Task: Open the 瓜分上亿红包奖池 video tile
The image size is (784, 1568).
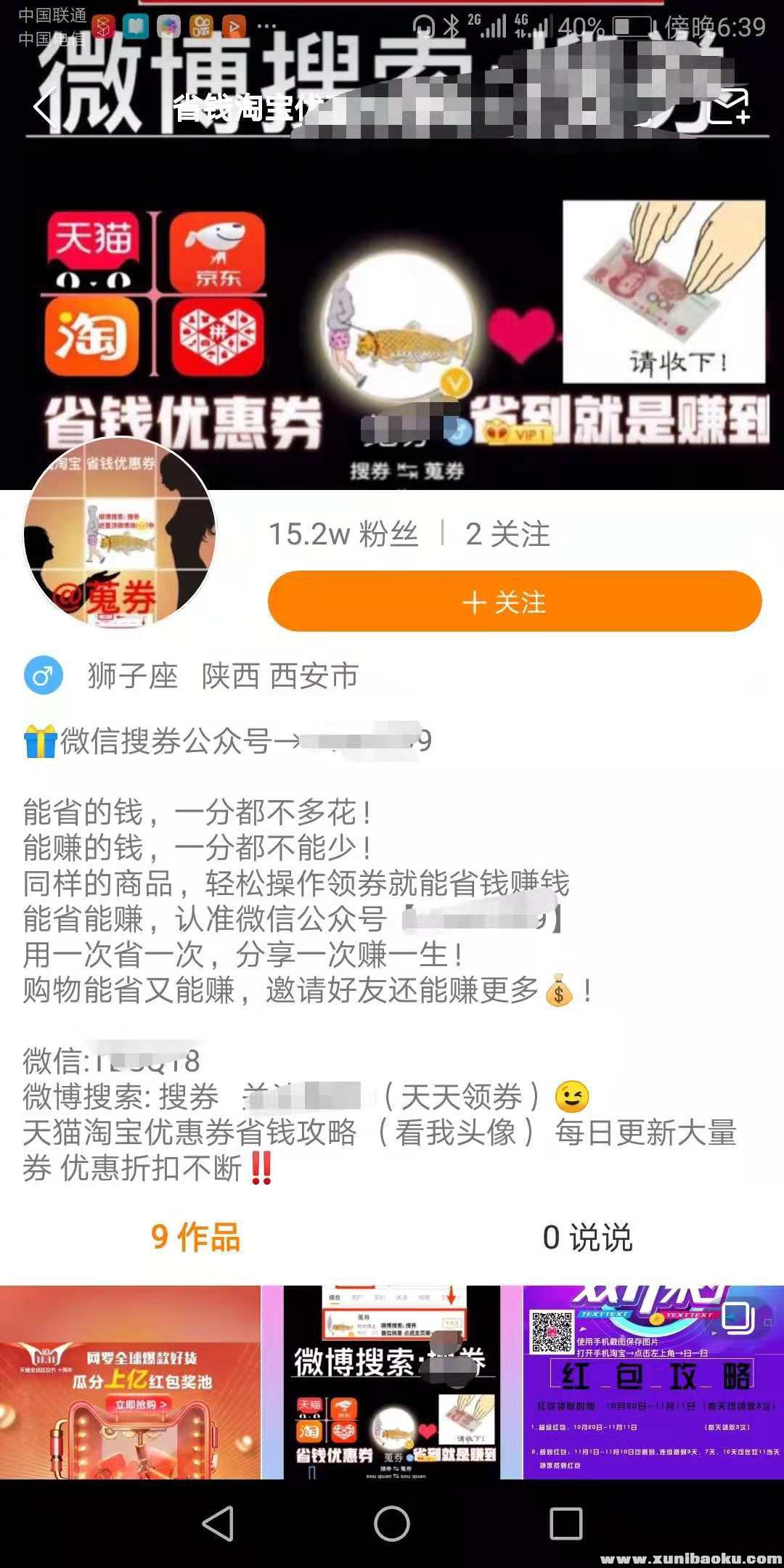Action: [x=130, y=1381]
